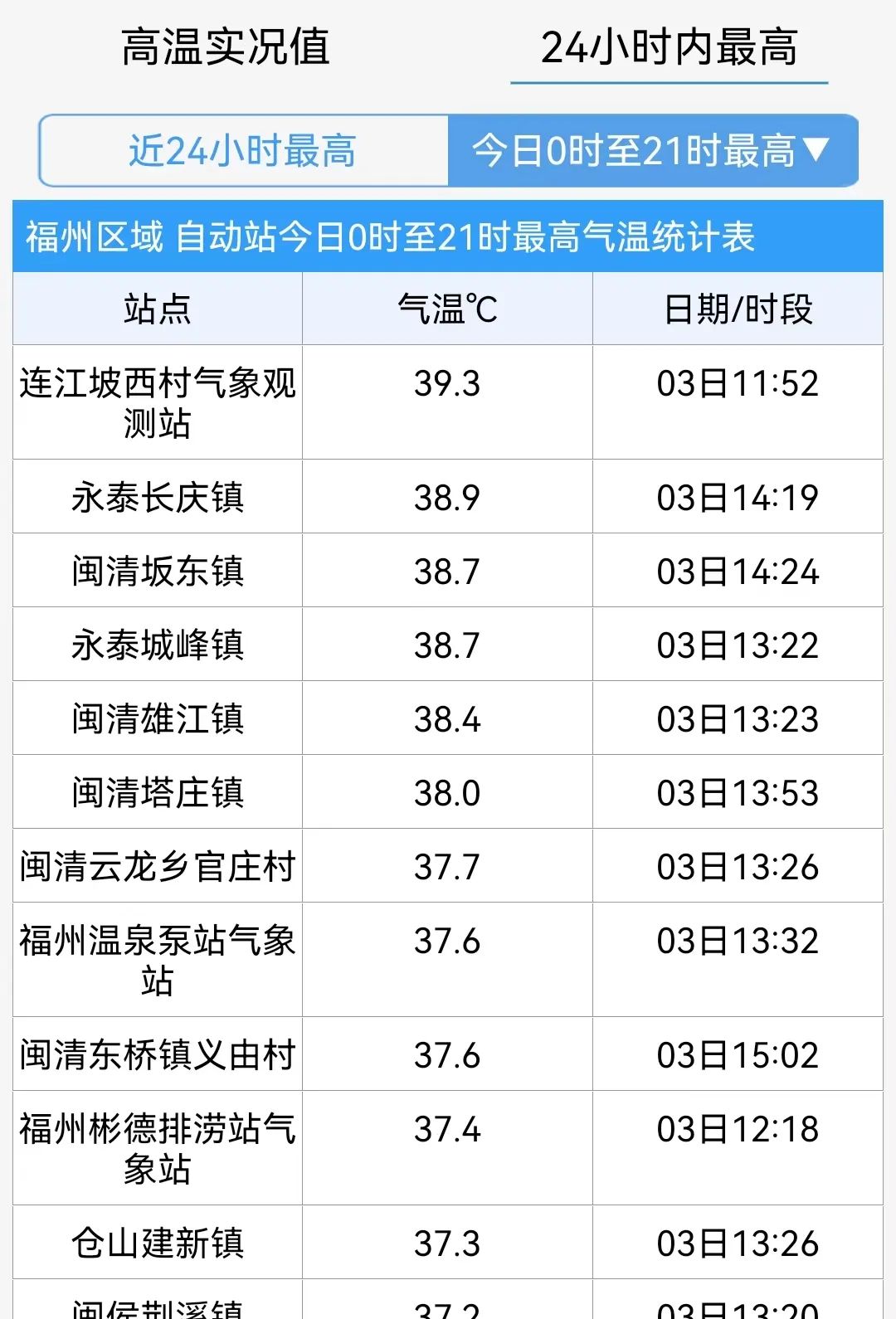This screenshot has width=896, height=1319.
Task: Click the table title bar 福州区域 statistics header
Action: tap(448, 238)
